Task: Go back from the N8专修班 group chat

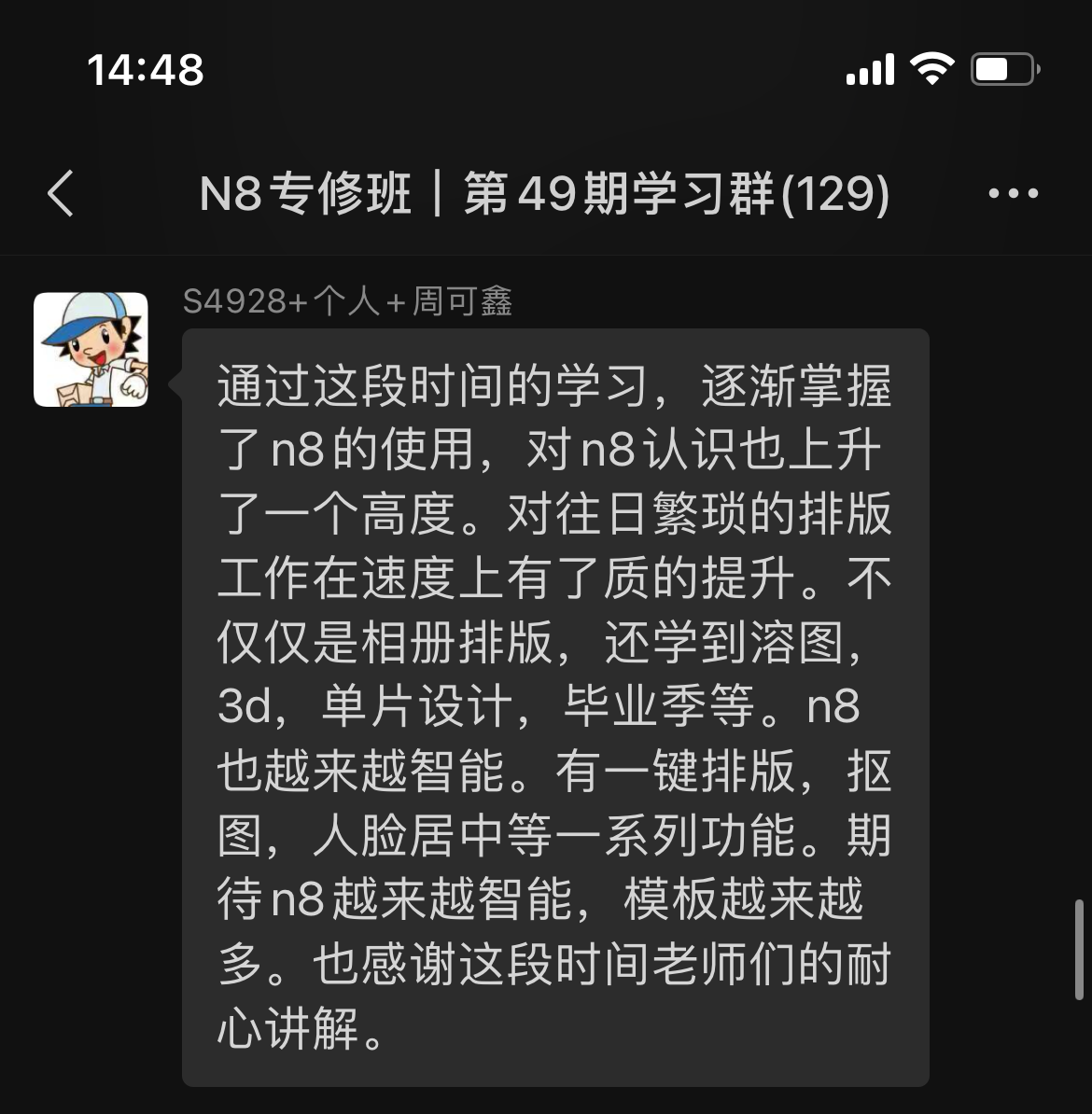Action: click(x=61, y=194)
